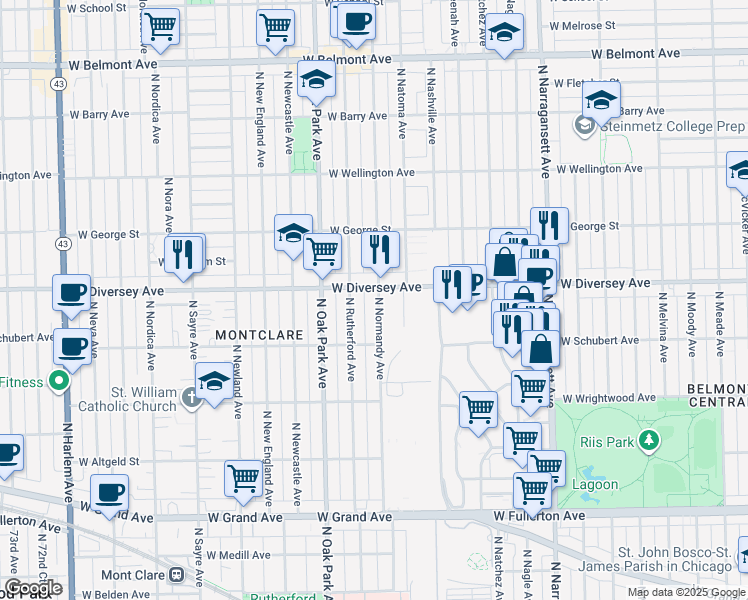This screenshot has height=600, width=748.
Task: Open the Mont Clare train station icon
Action: 177,575
